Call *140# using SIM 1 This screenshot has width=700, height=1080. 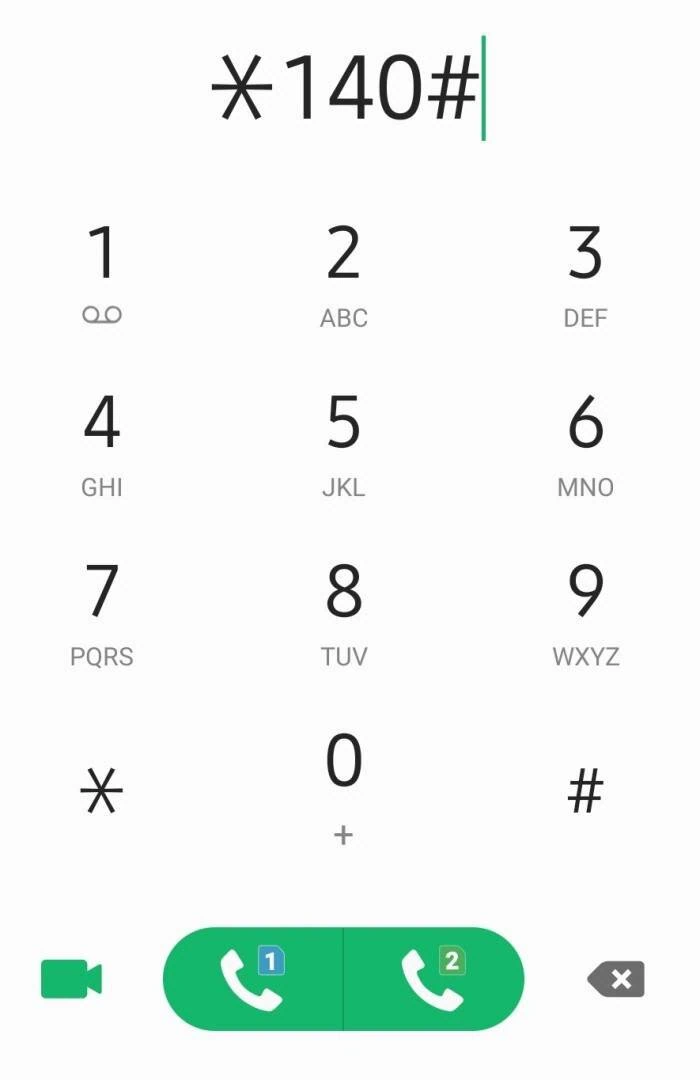253,979
